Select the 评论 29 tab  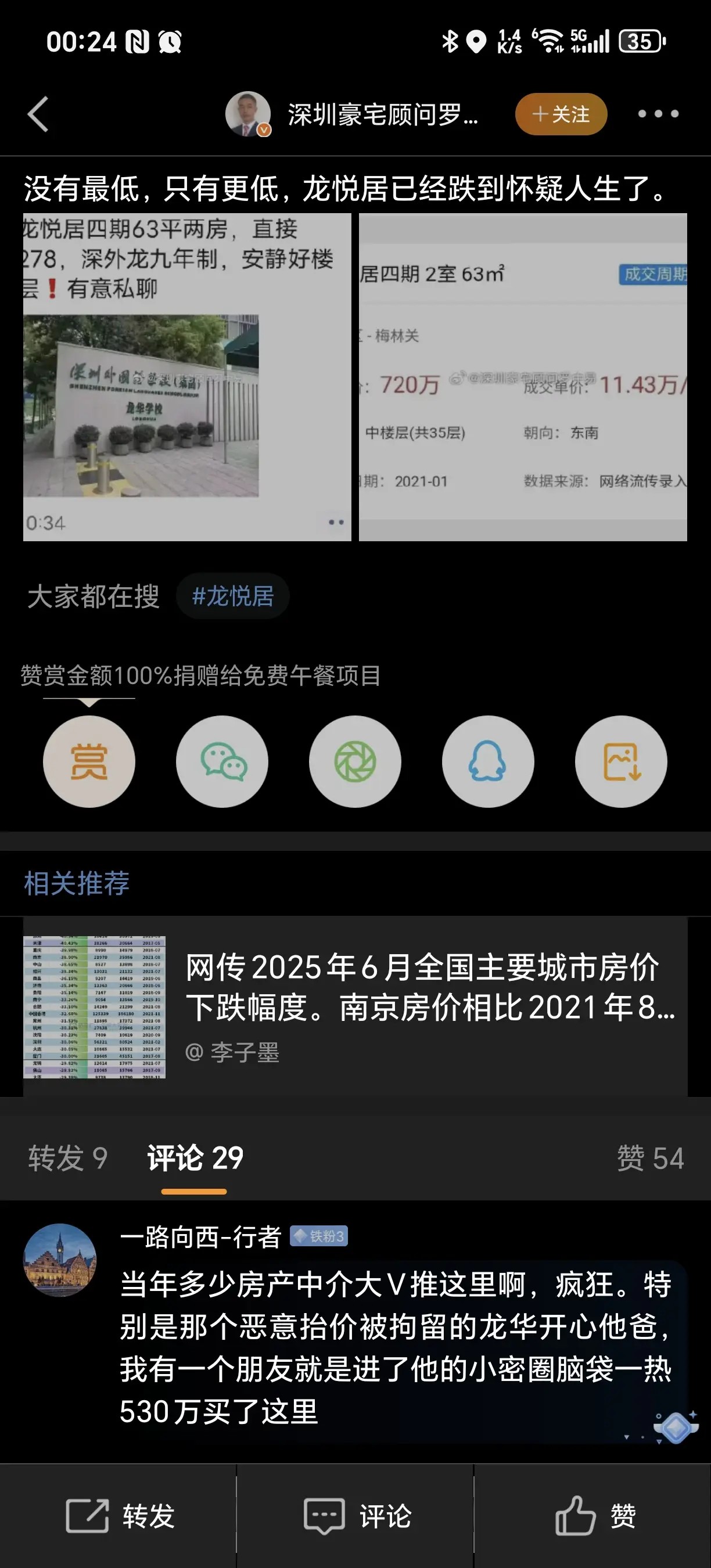click(x=195, y=1158)
